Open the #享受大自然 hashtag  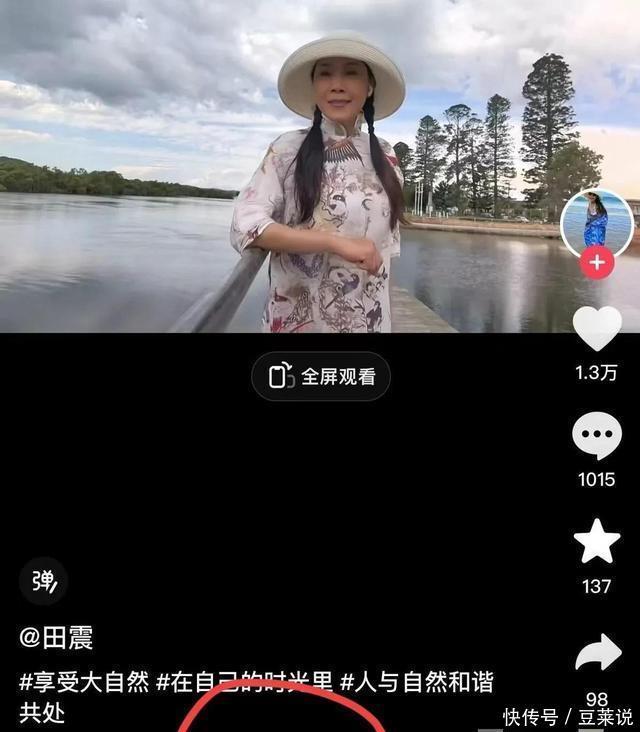click(84, 683)
